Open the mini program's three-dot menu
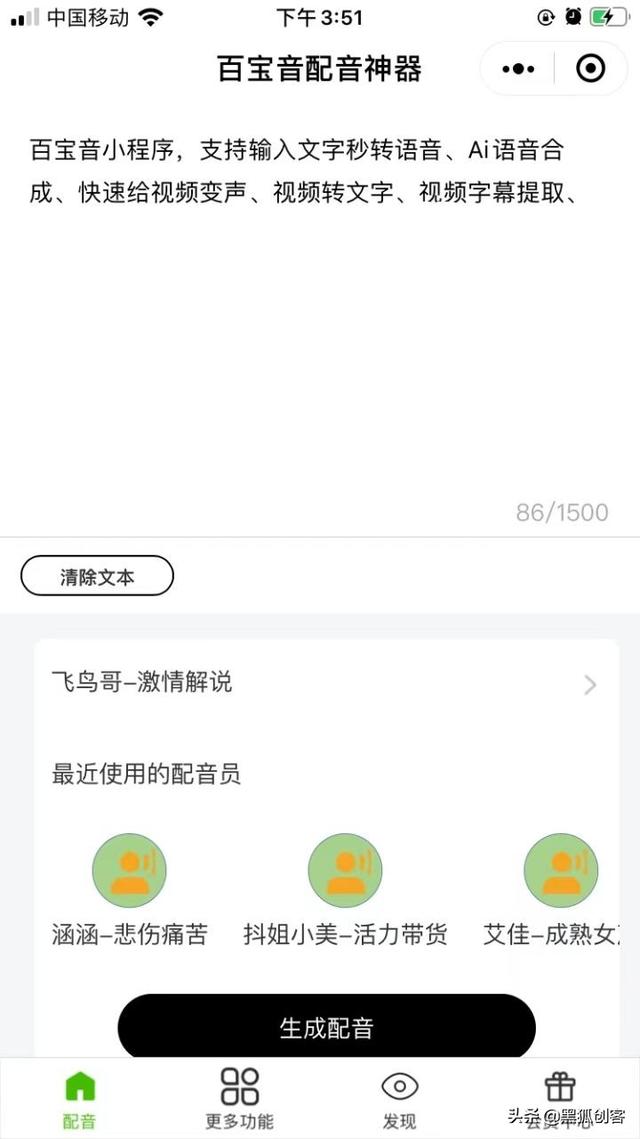The width and height of the screenshot is (640, 1139). pos(518,69)
